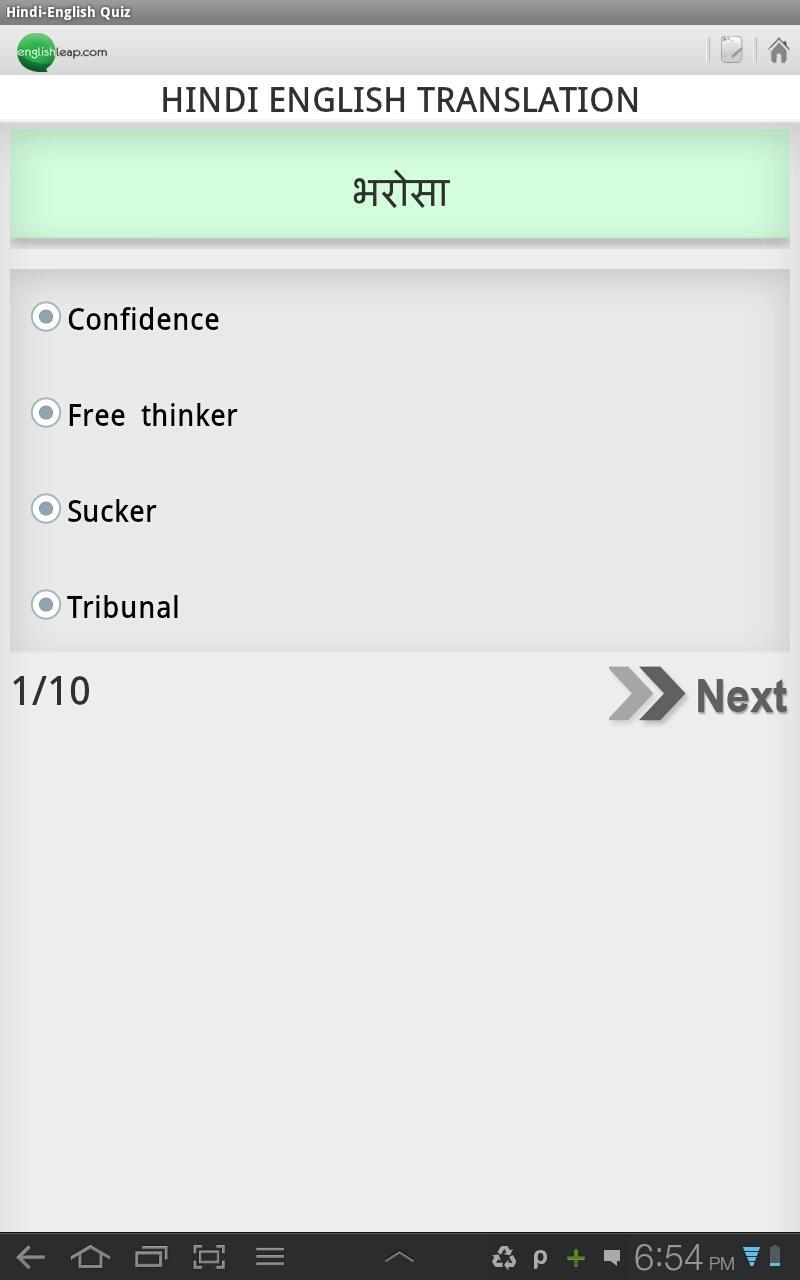The image size is (800, 1280).
Task: Tap the double-chevron Next arrow
Action: click(x=645, y=695)
